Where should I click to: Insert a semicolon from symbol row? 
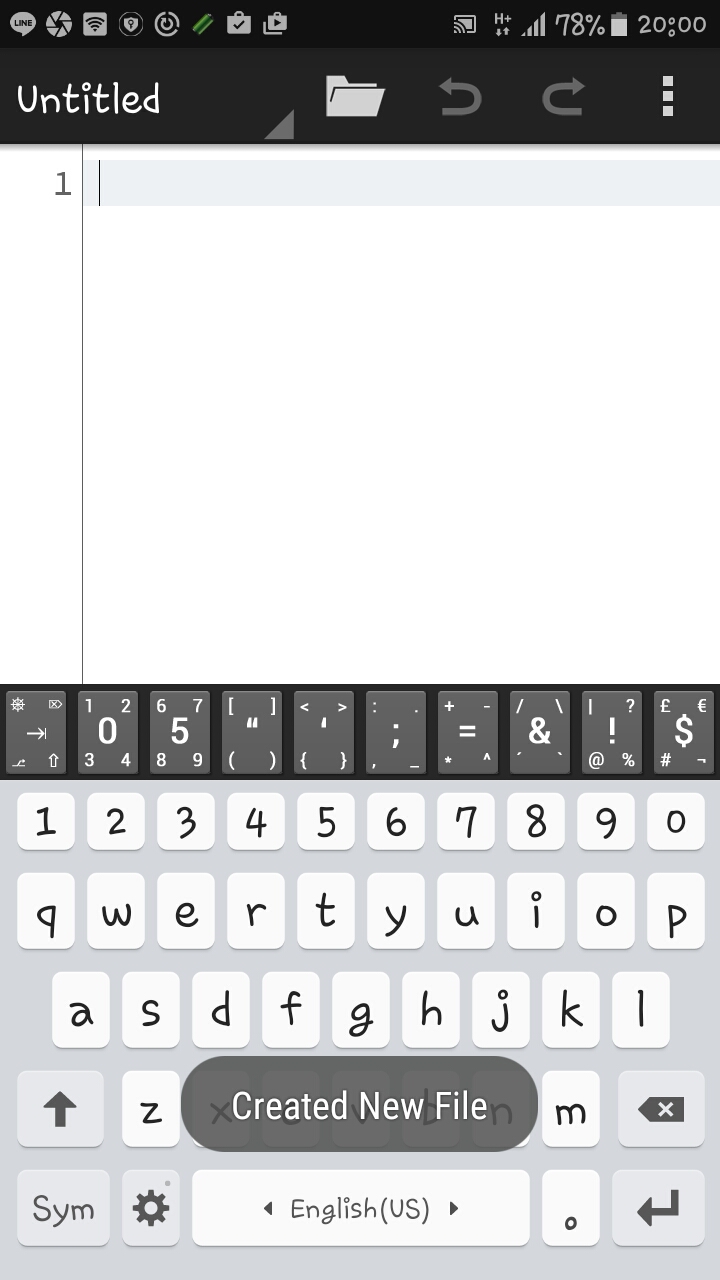396,733
